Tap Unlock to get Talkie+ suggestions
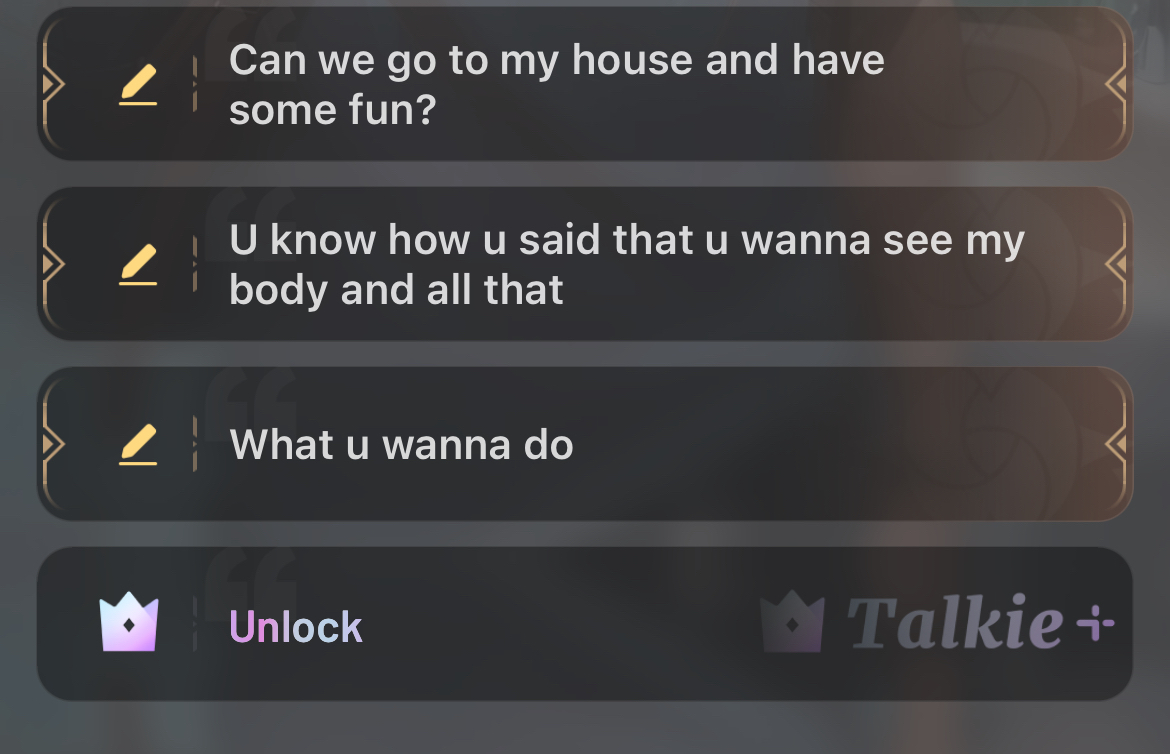This screenshot has height=754, width=1170. [x=296, y=627]
